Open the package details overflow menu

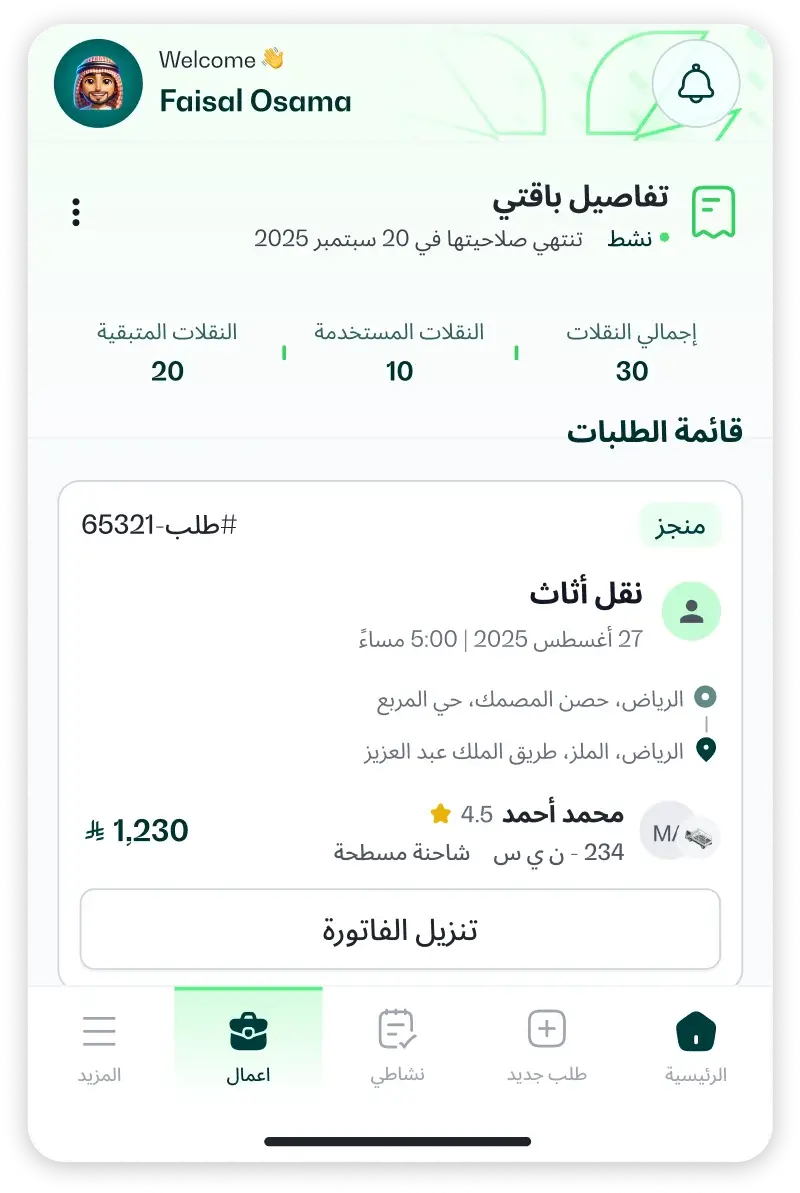pyautogui.click(x=76, y=212)
